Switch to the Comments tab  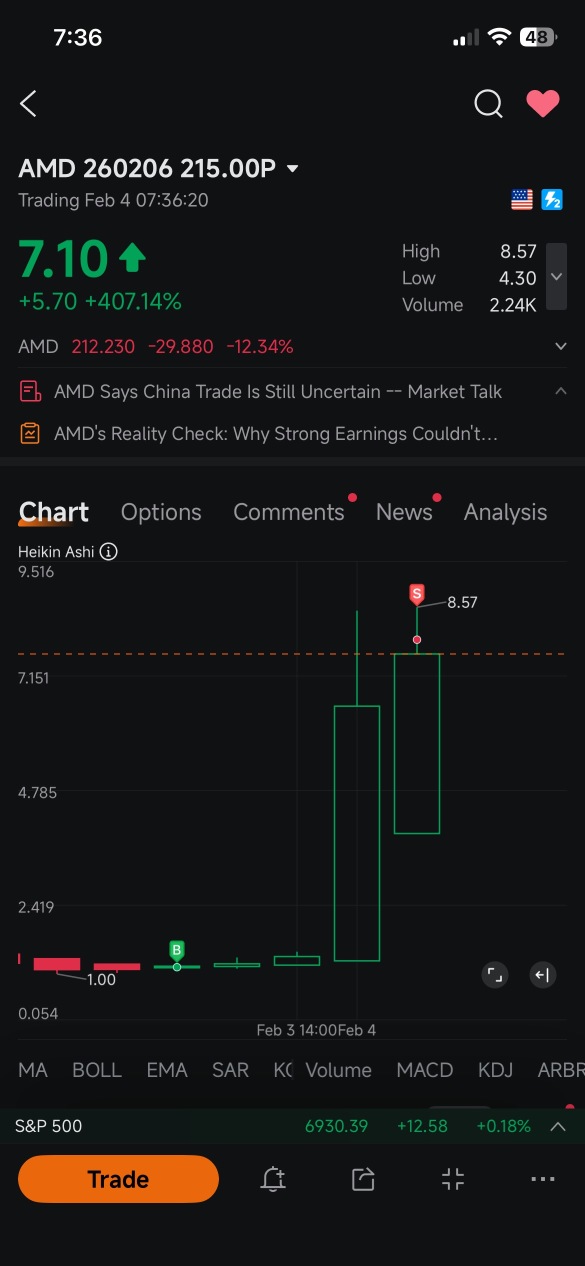click(x=289, y=512)
